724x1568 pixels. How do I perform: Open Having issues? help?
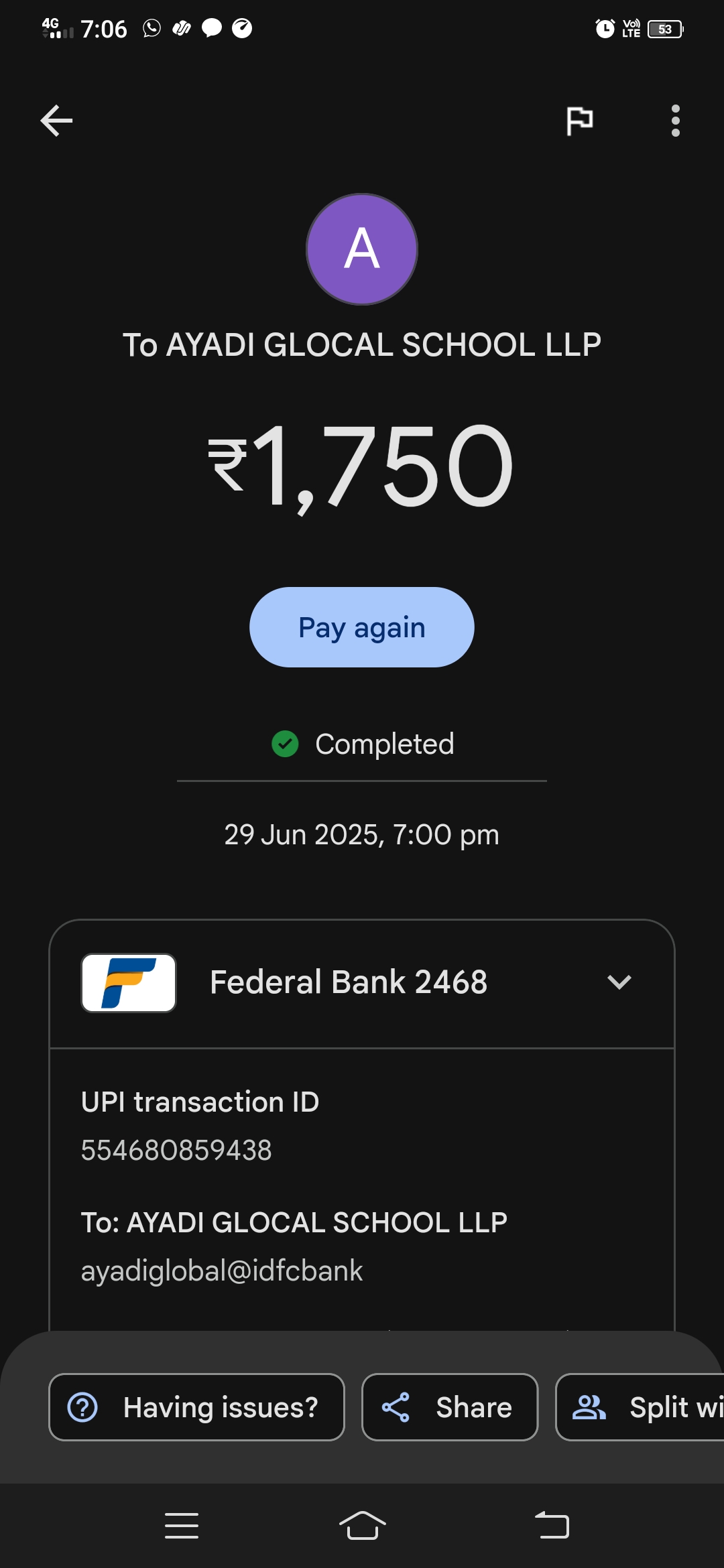(196, 1407)
